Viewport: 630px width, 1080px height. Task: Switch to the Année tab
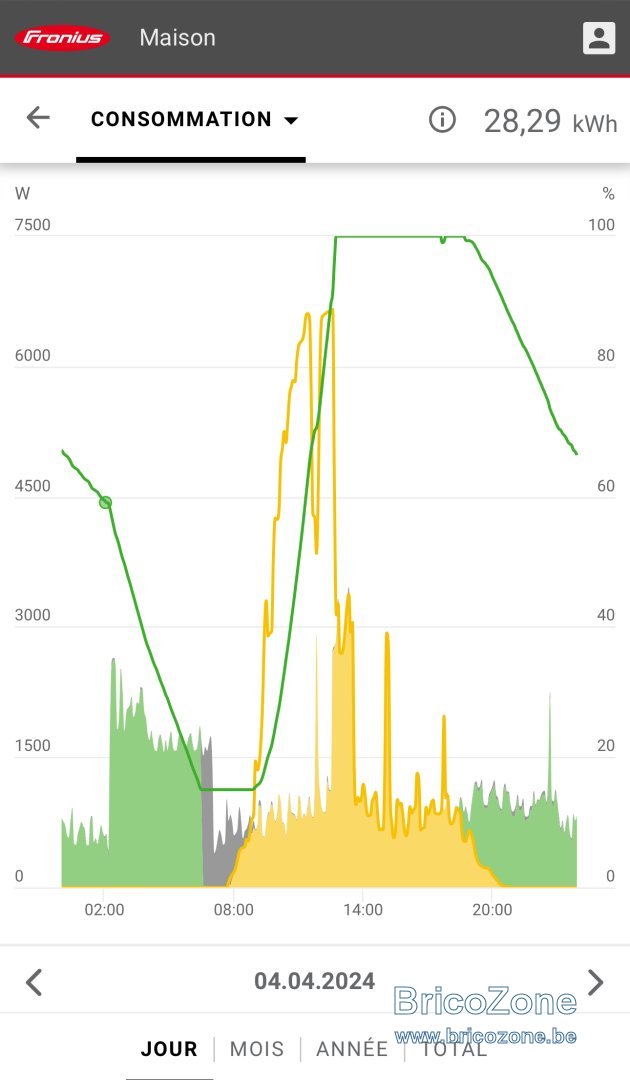pyautogui.click(x=352, y=1048)
